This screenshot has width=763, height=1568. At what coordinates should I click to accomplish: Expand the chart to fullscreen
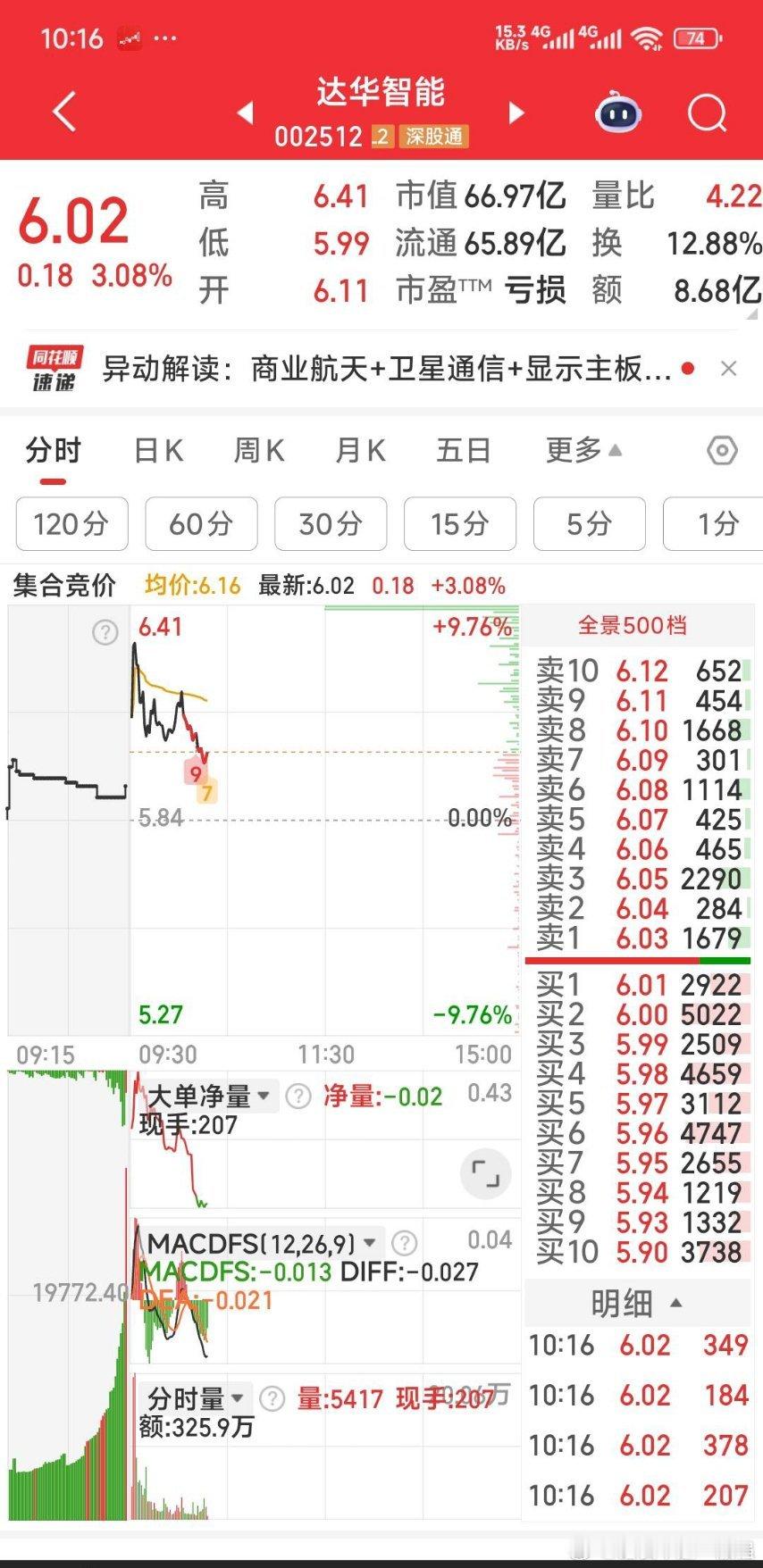pyautogui.click(x=484, y=1174)
